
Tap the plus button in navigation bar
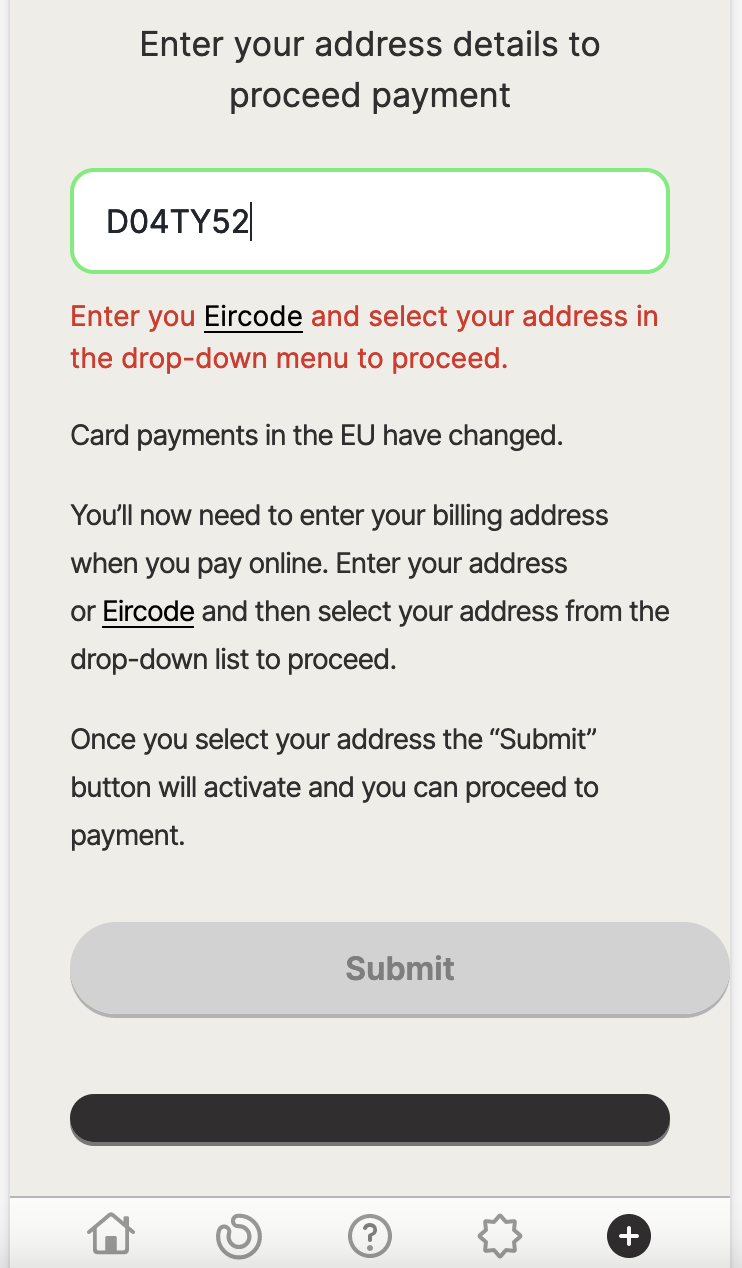coord(629,1236)
